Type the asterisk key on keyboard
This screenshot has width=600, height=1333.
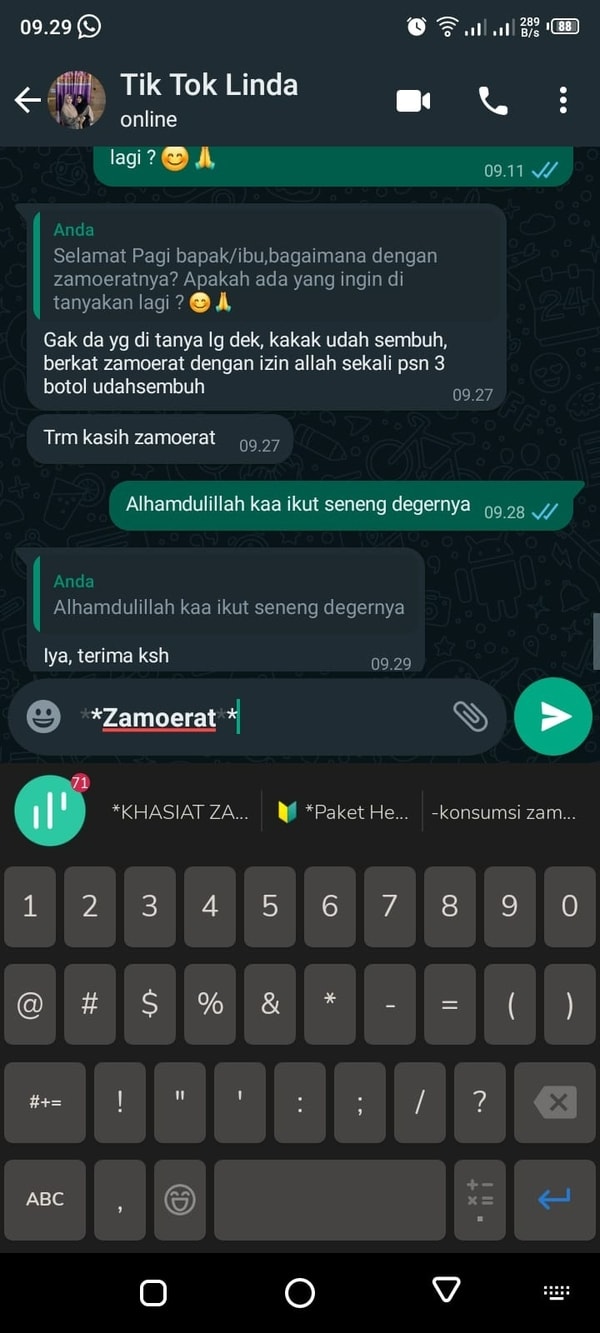click(x=330, y=1004)
